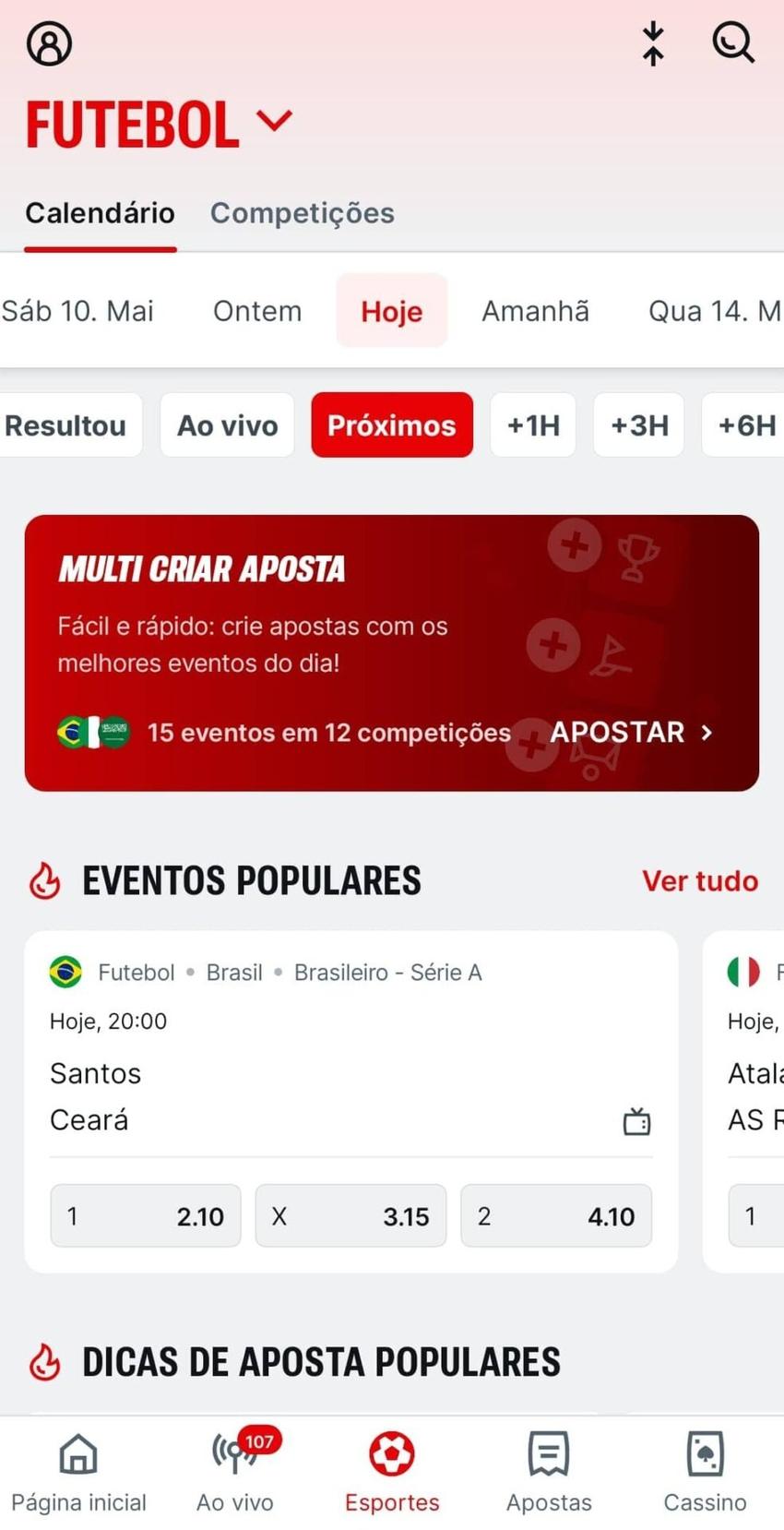Open the Ao vivo bottom tab
This screenshot has height=1530, width=784.
pyautogui.click(x=235, y=1474)
